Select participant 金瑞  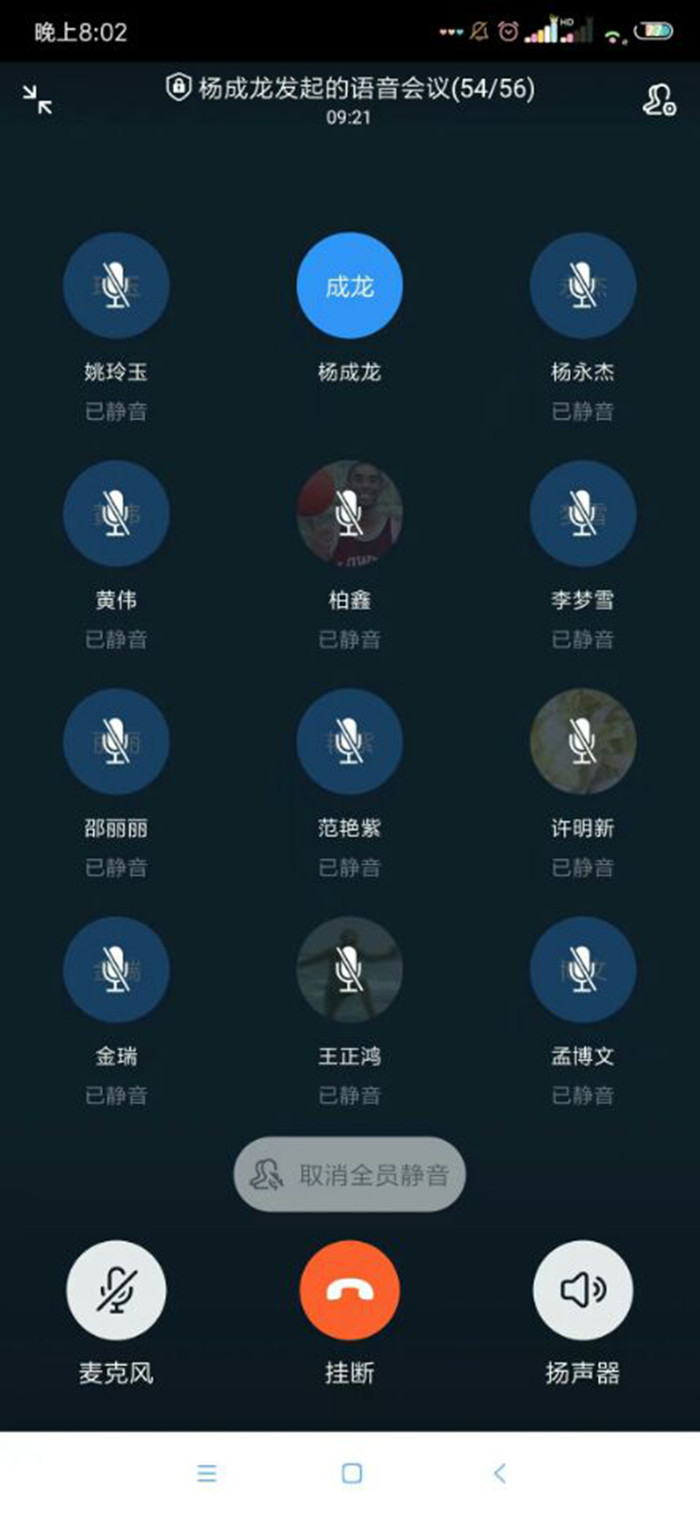116,970
